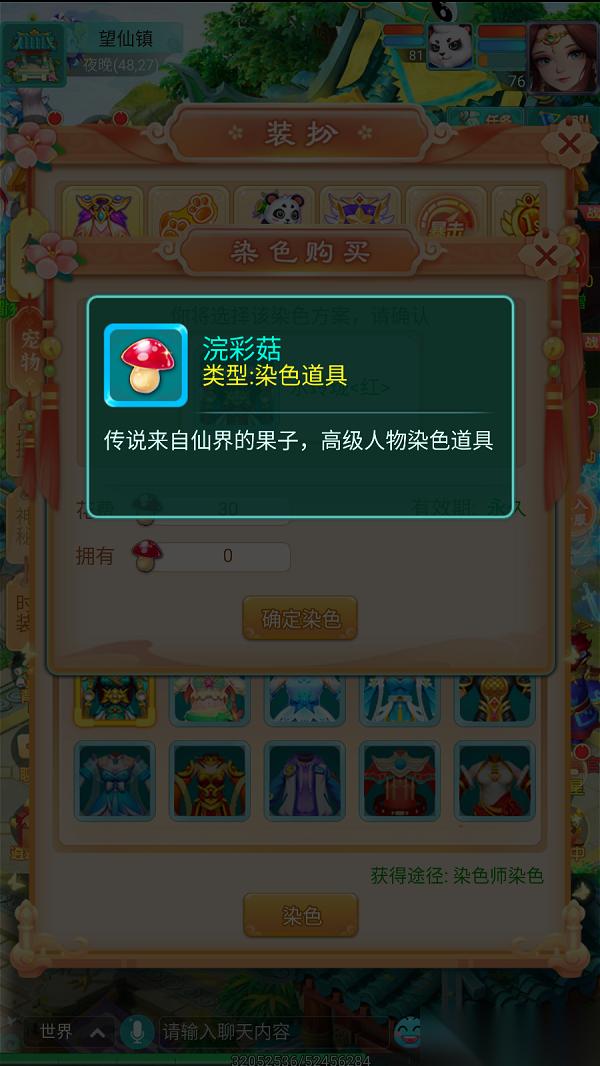Viewport: 600px width, 1066px height.
Task: Select the purple robe outfit thumbnail
Action: point(305,781)
